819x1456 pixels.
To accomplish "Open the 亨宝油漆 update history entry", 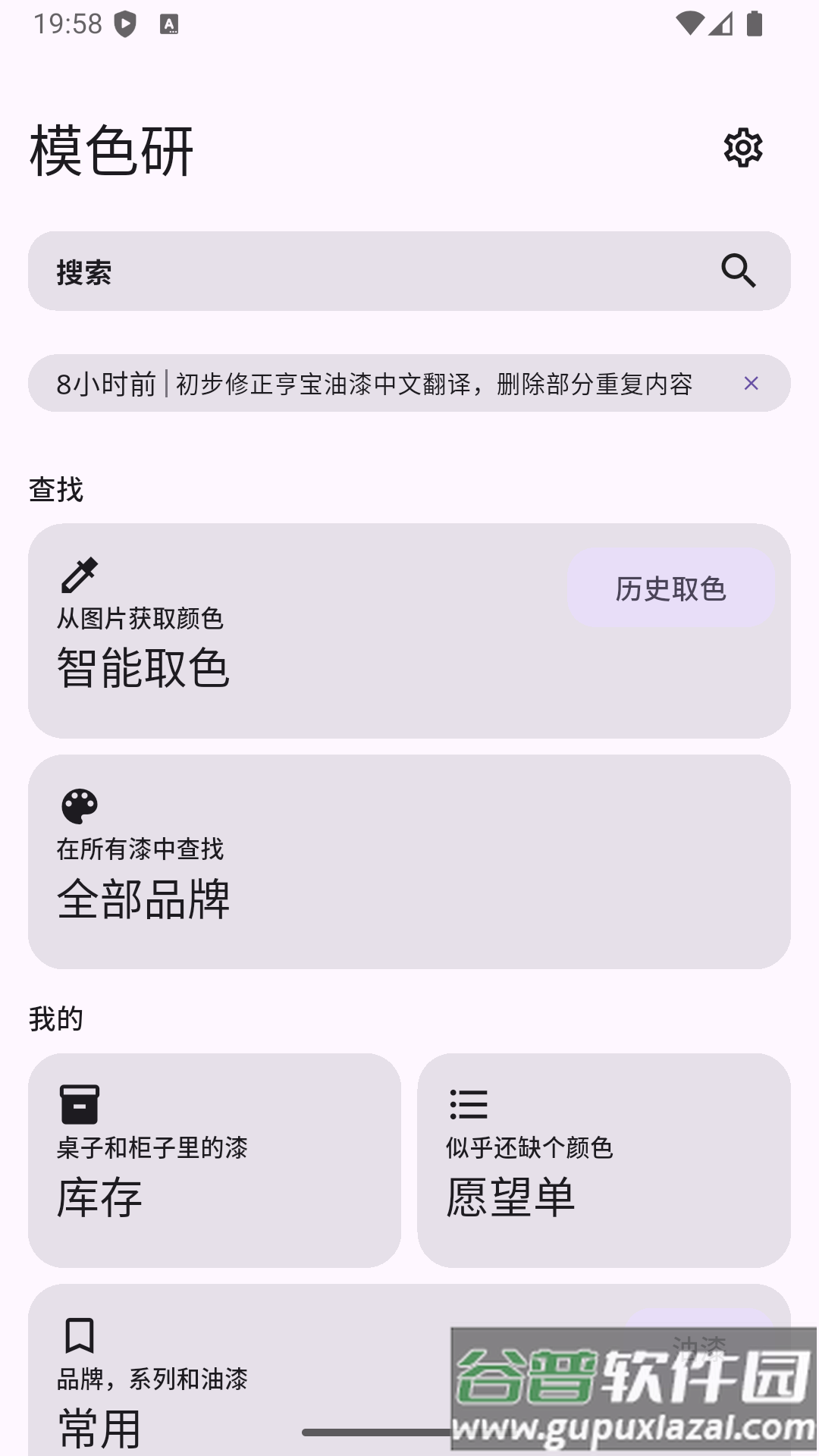I will 379,384.
